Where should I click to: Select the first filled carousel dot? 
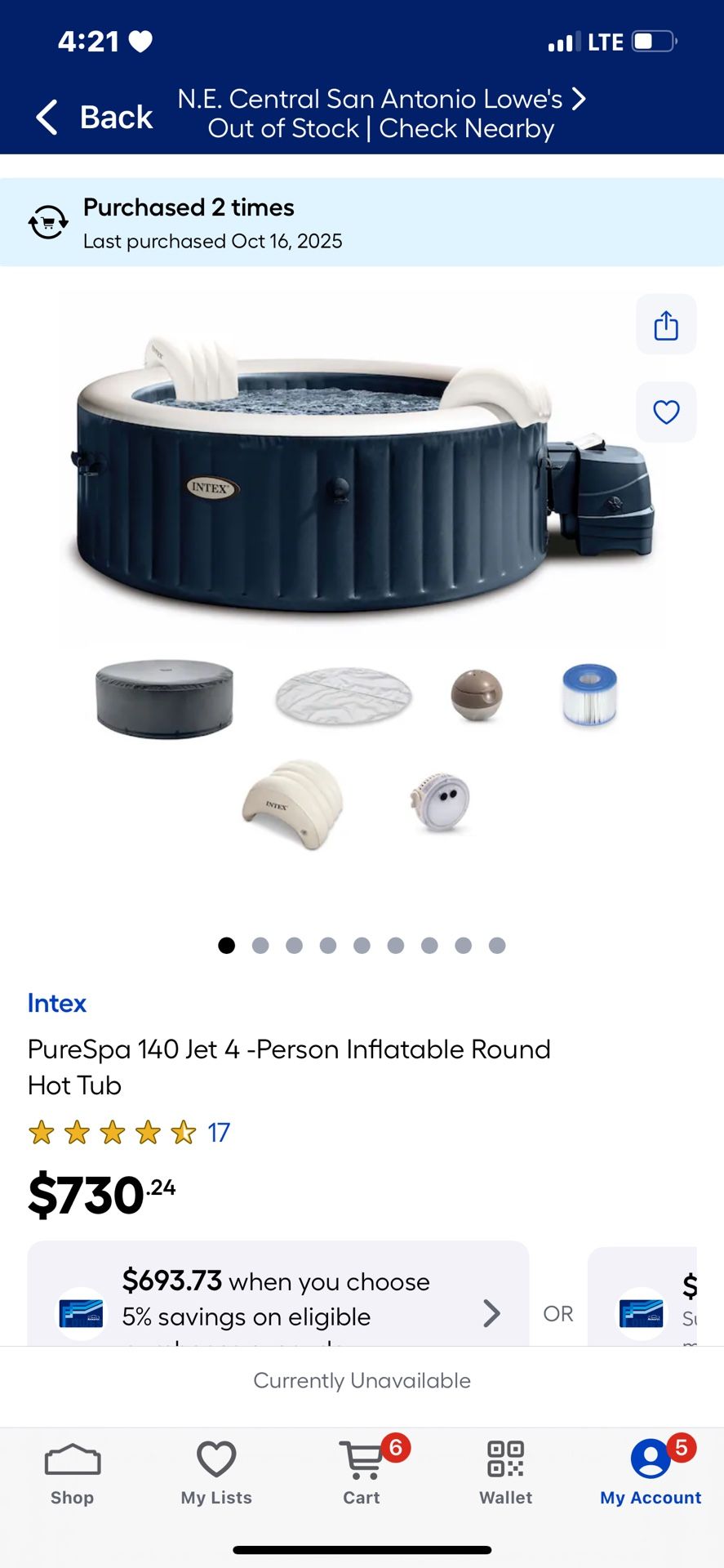point(228,945)
